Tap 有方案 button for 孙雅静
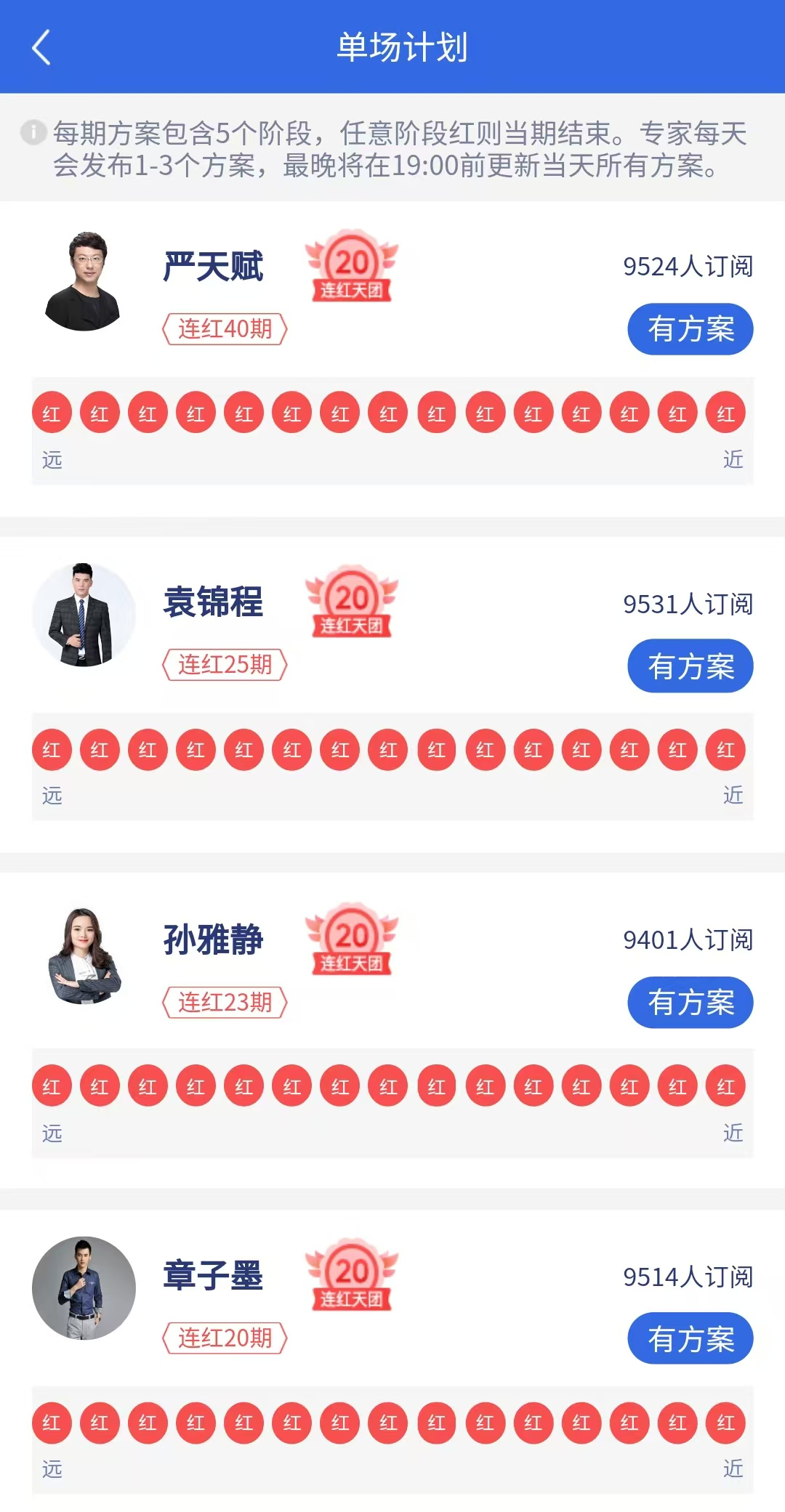Viewport: 785px width, 1512px height. [x=690, y=1002]
